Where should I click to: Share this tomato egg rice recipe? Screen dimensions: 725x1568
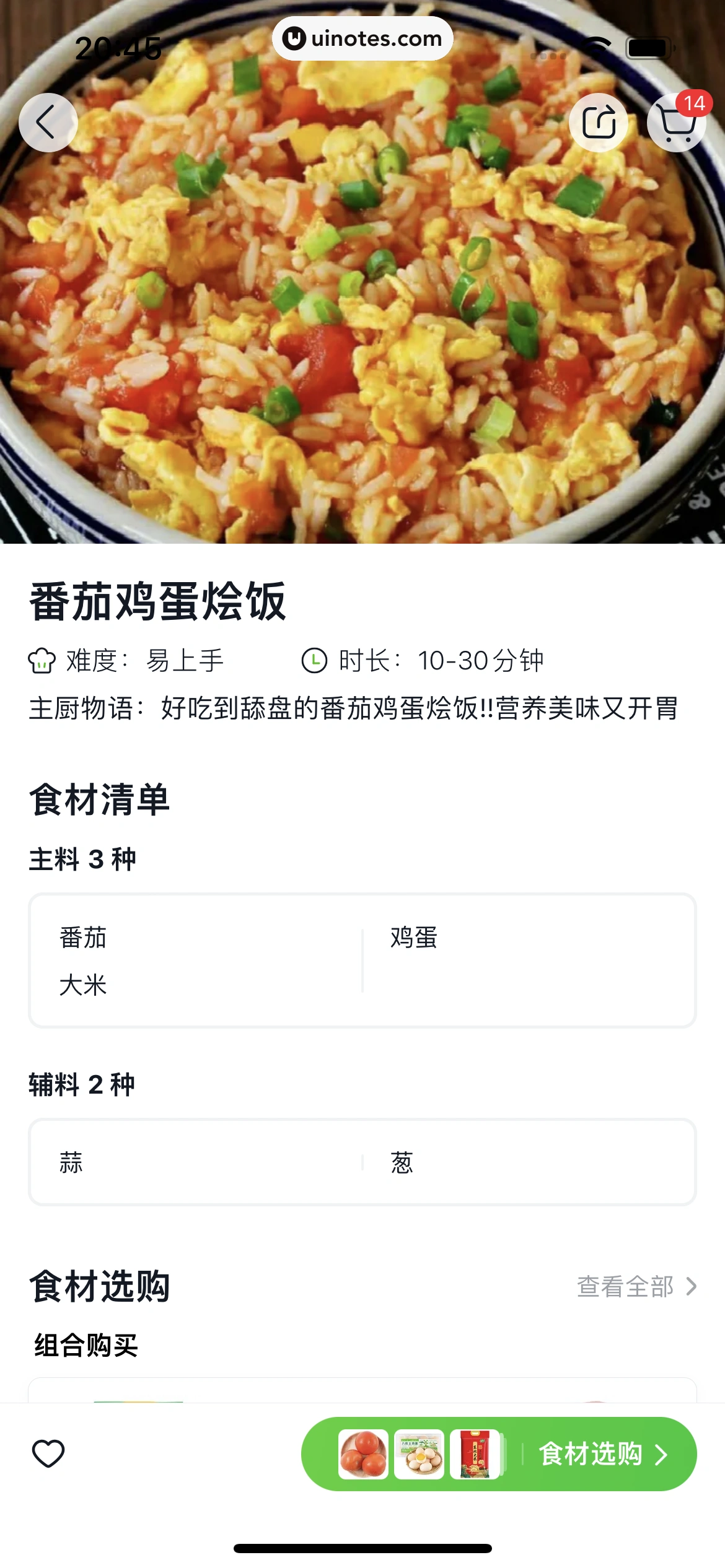pos(599,123)
